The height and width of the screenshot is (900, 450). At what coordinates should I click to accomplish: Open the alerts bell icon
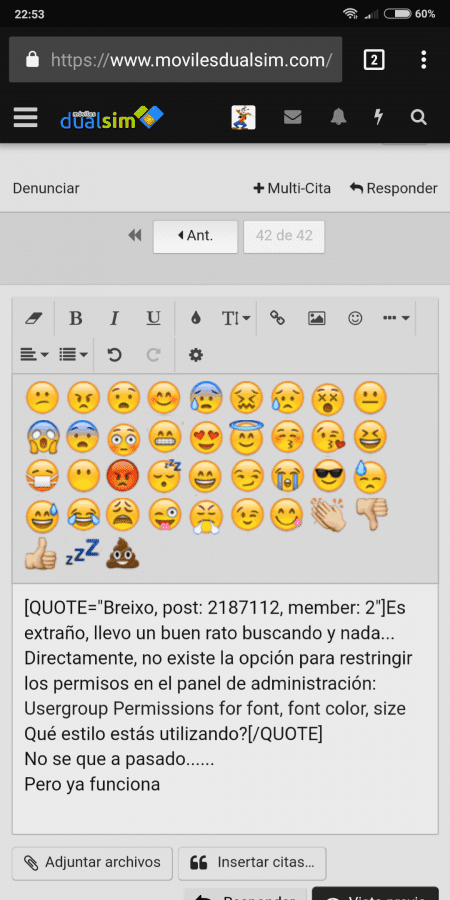339,118
